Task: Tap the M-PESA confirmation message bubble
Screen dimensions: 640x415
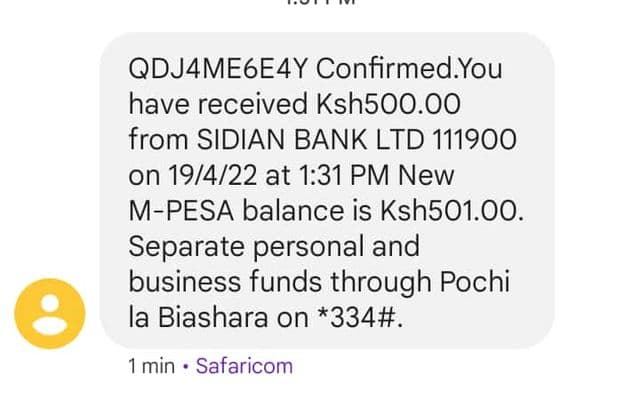Action: pos(327,190)
